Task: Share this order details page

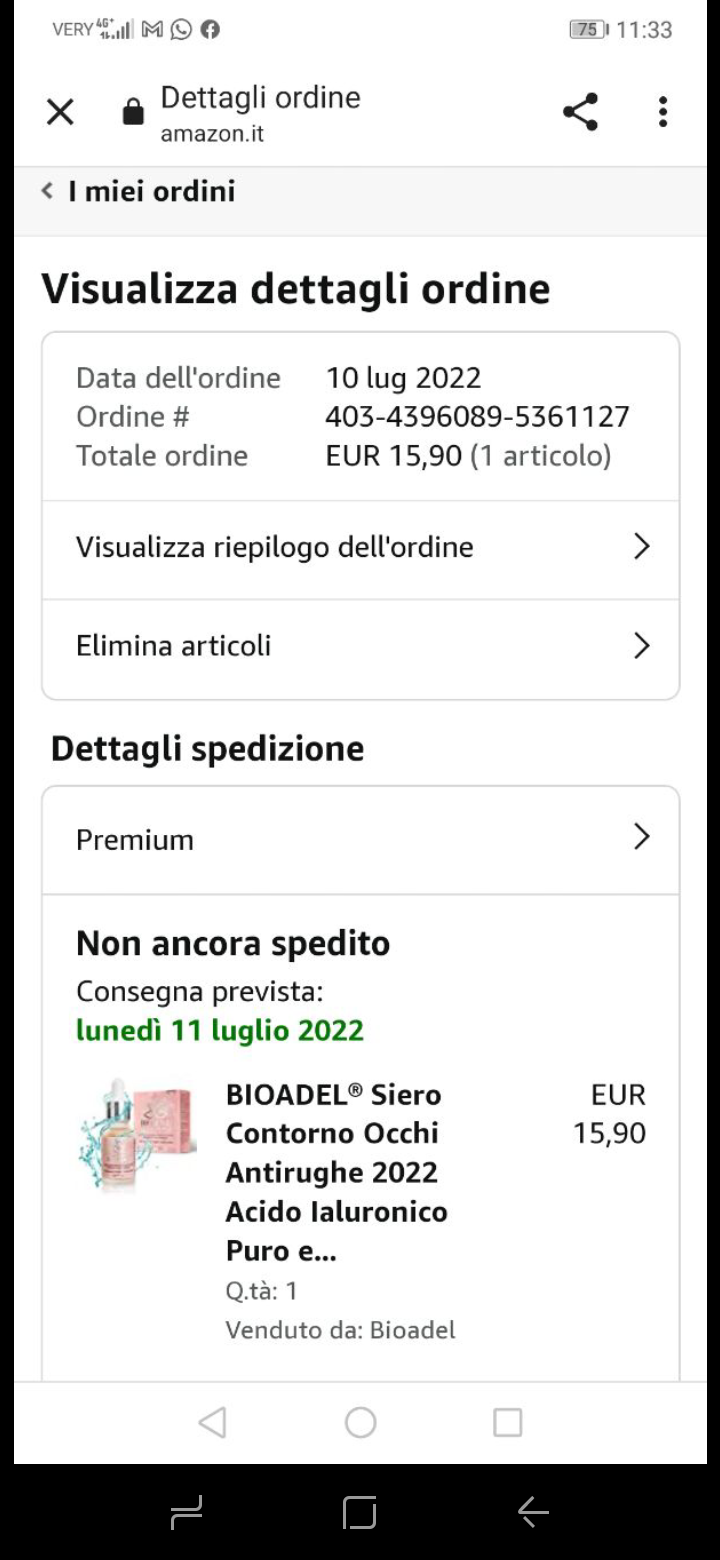Action: (x=580, y=112)
